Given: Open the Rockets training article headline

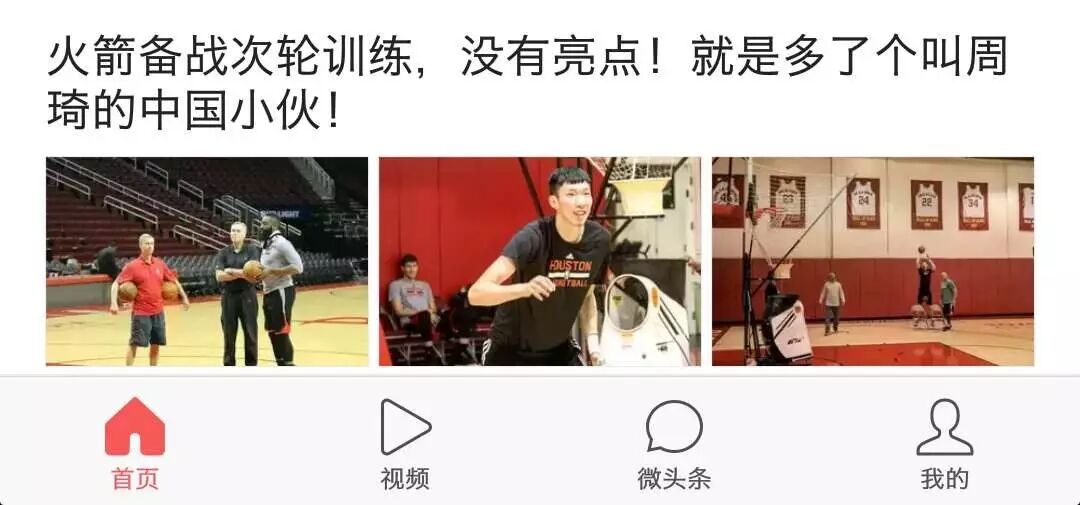Looking at the screenshot, I should 527,84.
